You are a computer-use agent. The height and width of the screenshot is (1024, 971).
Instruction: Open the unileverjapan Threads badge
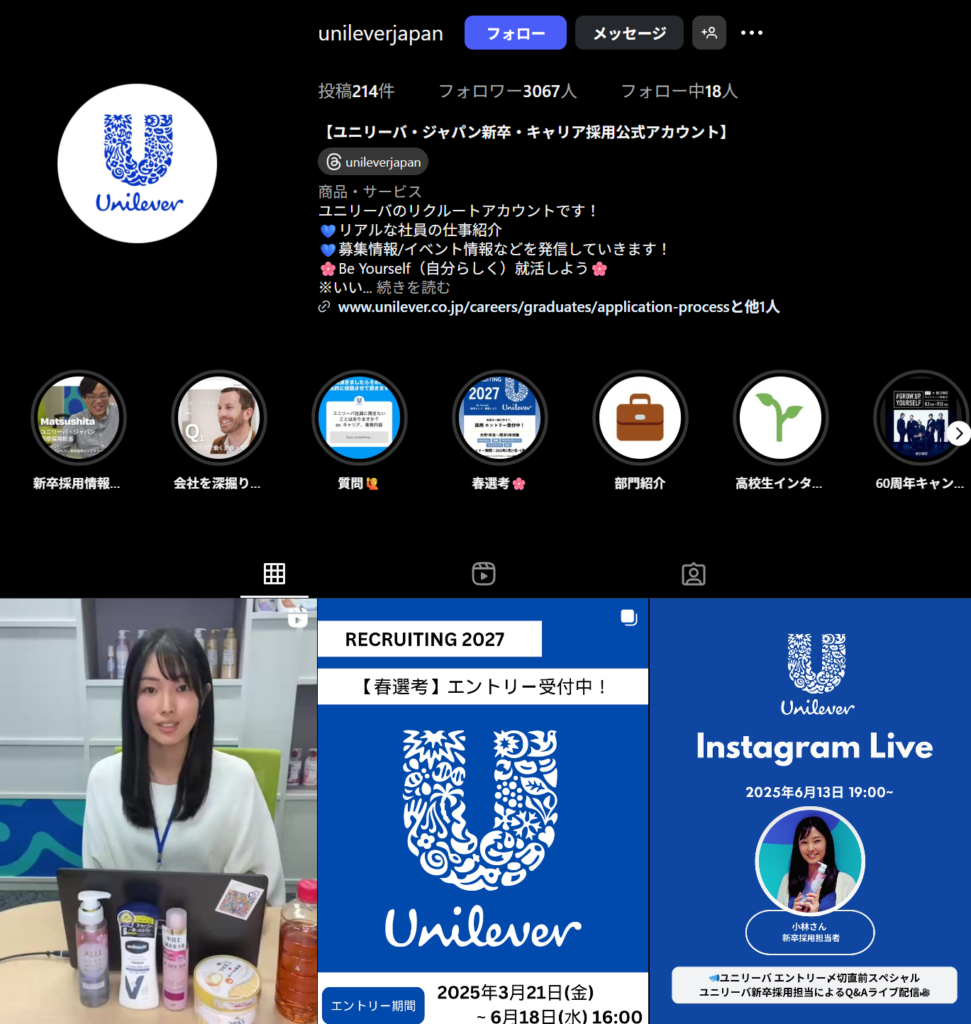click(373, 162)
